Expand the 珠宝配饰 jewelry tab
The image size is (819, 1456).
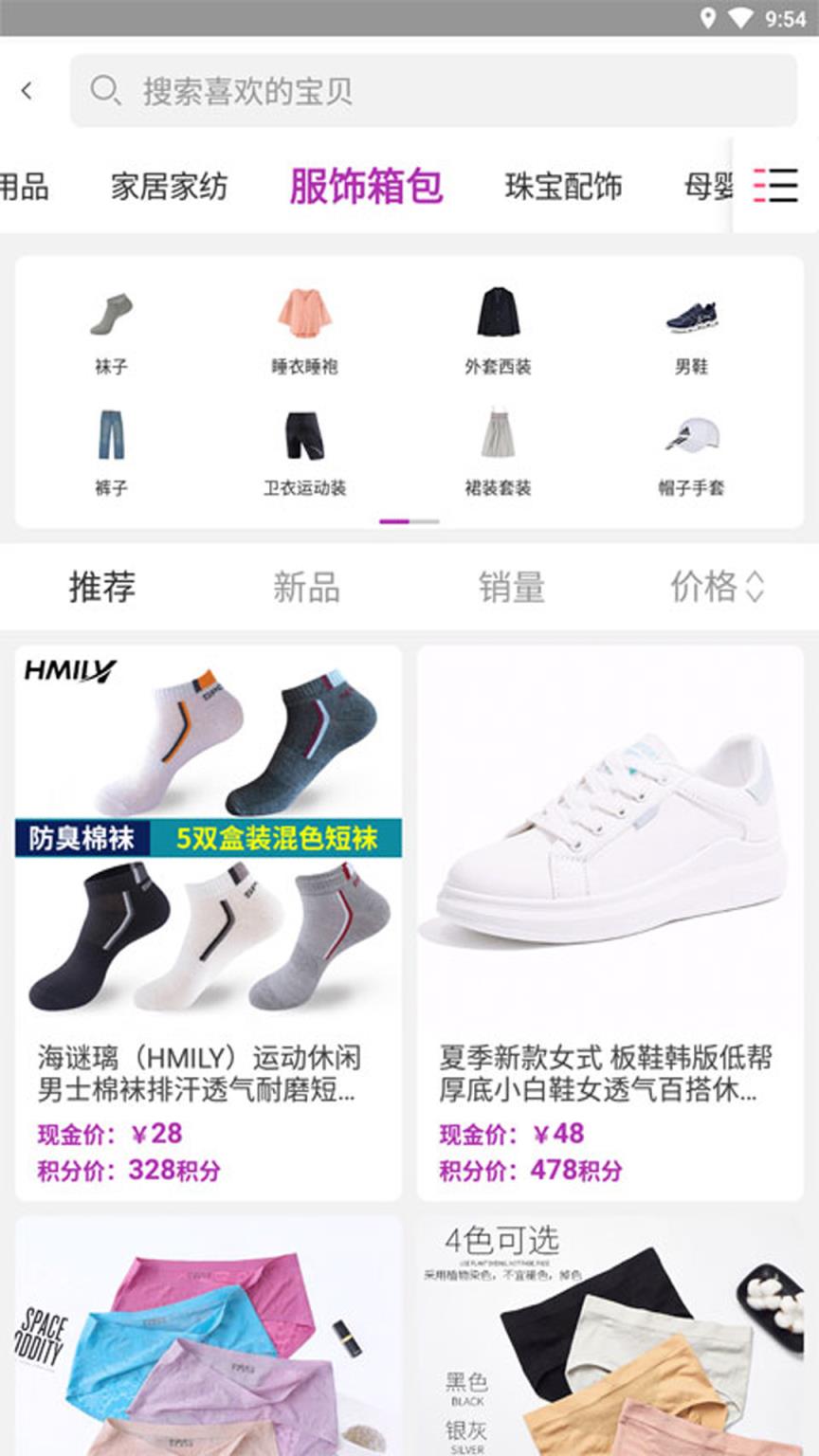pos(565,188)
